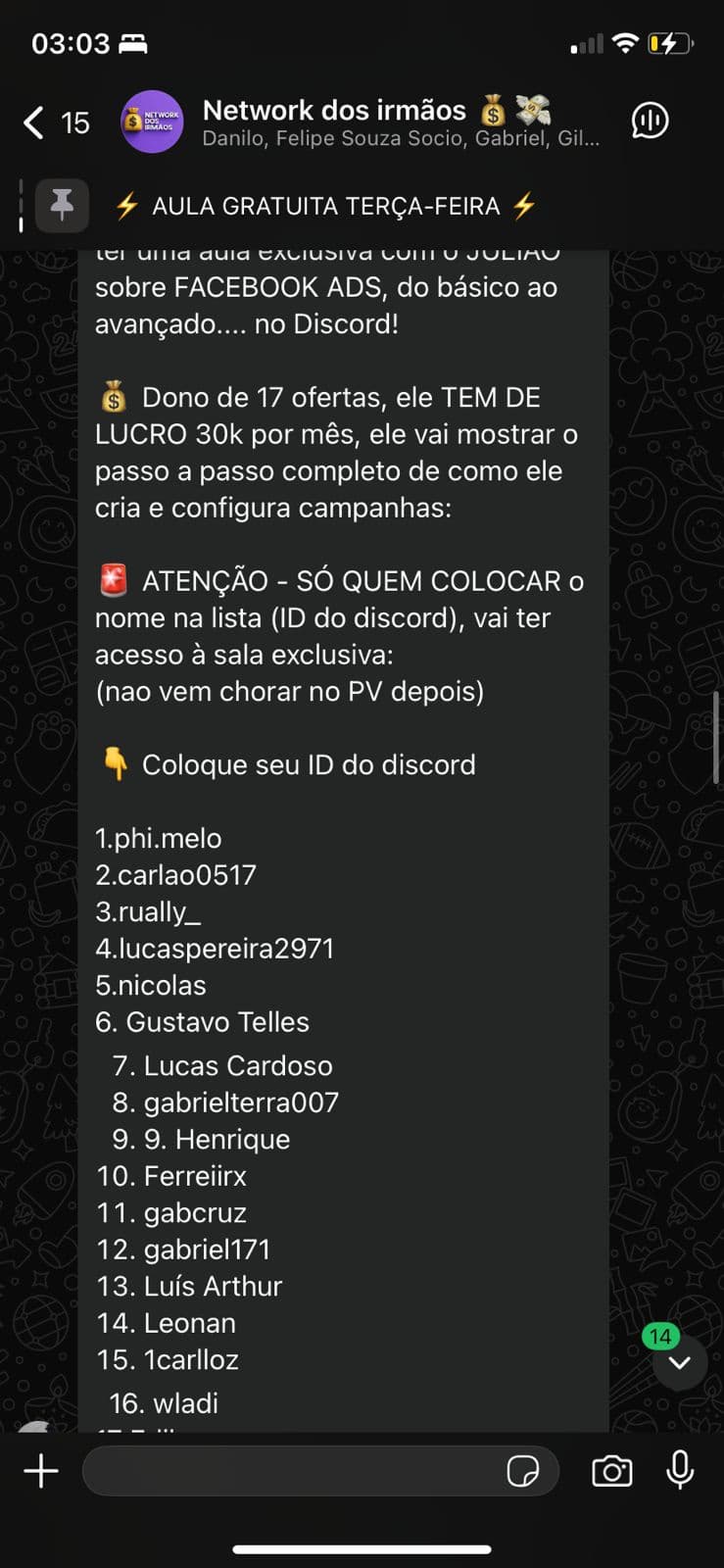
Task: Tap the 14 unread messages badge
Action: [659, 1336]
